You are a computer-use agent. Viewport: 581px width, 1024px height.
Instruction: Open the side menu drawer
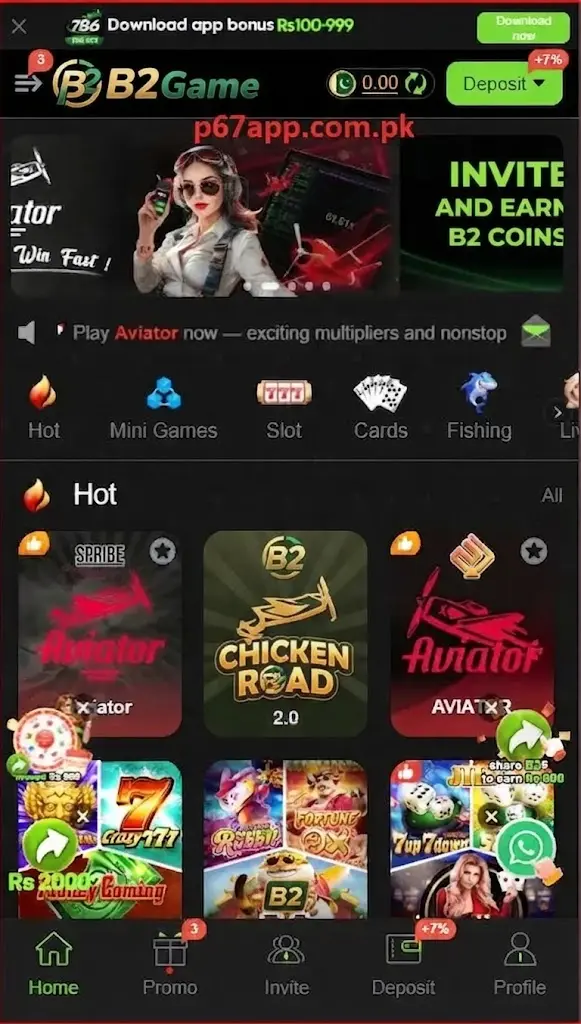click(27, 84)
